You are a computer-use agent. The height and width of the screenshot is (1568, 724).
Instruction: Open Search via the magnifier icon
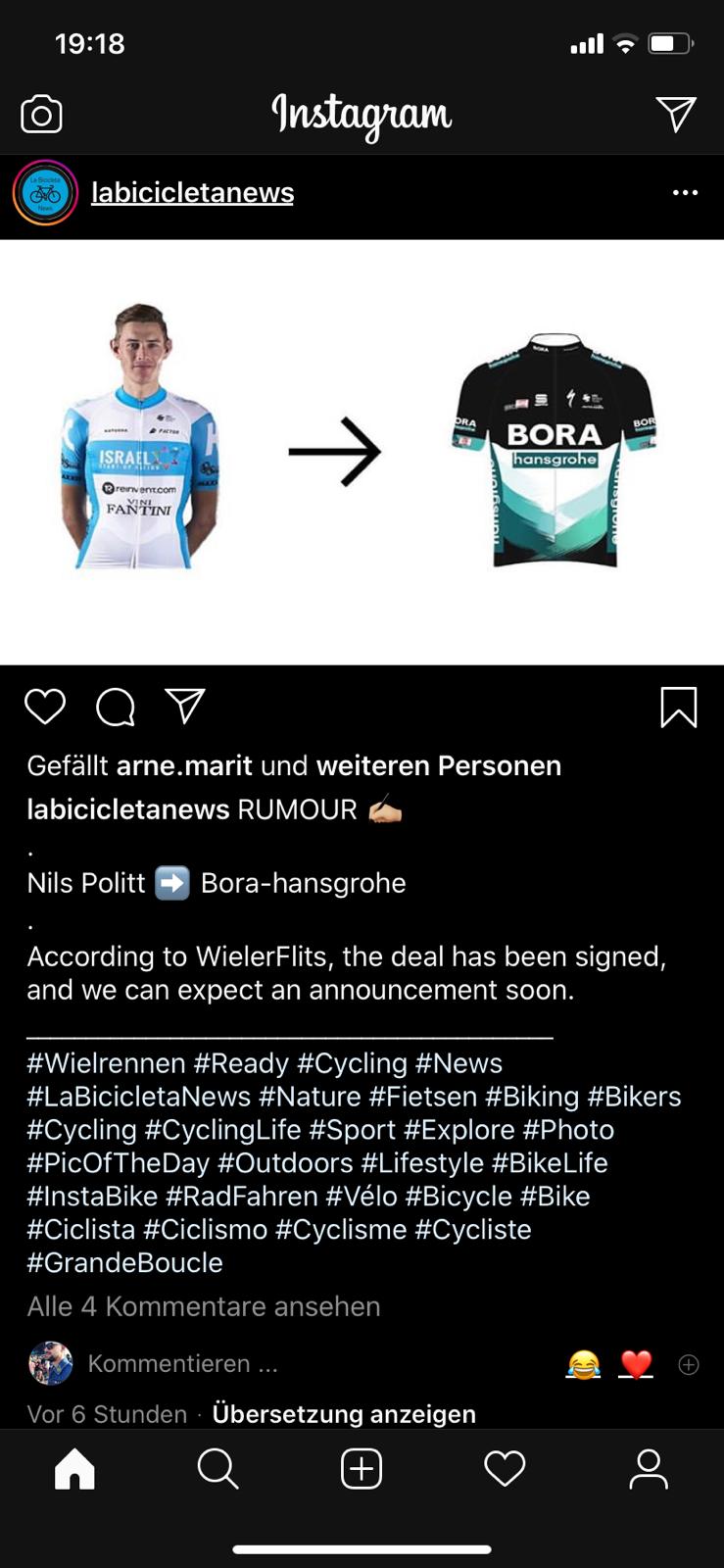coord(218,1468)
